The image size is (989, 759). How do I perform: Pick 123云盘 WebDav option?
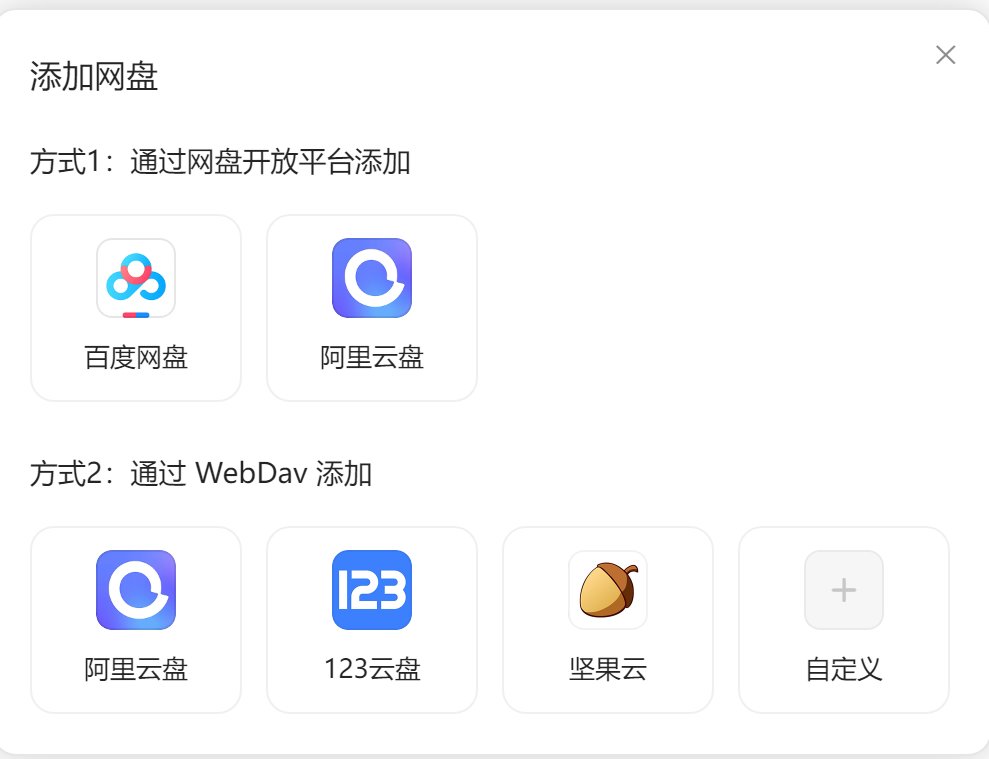pyautogui.click(x=372, y=620)
